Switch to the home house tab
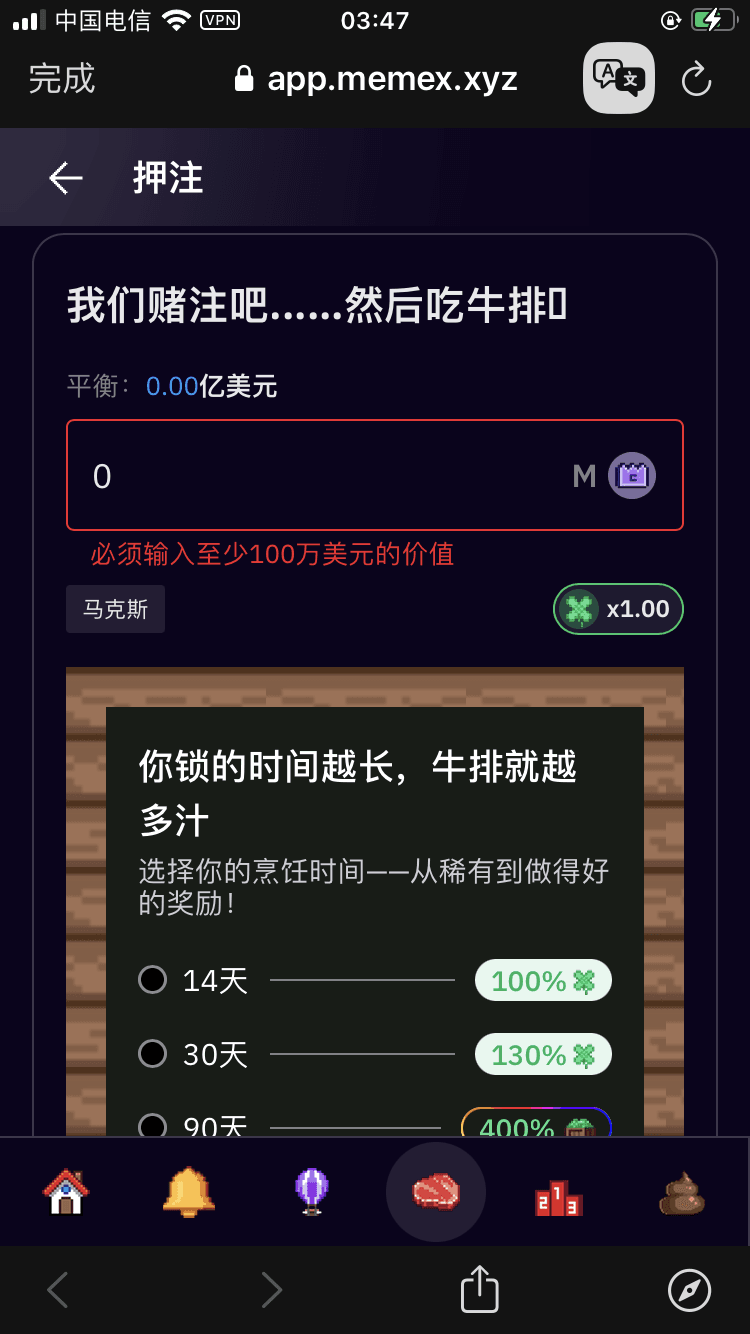This screenshot has width=750, height=1334. 66,1192
